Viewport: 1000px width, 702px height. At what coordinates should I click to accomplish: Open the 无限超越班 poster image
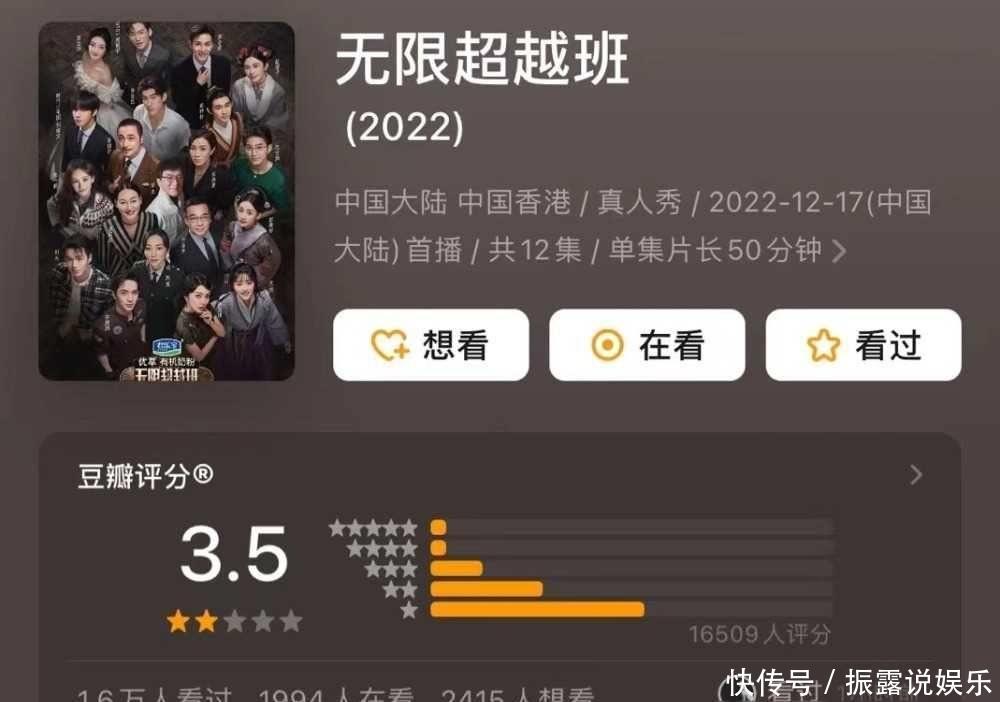pos(166,201)
